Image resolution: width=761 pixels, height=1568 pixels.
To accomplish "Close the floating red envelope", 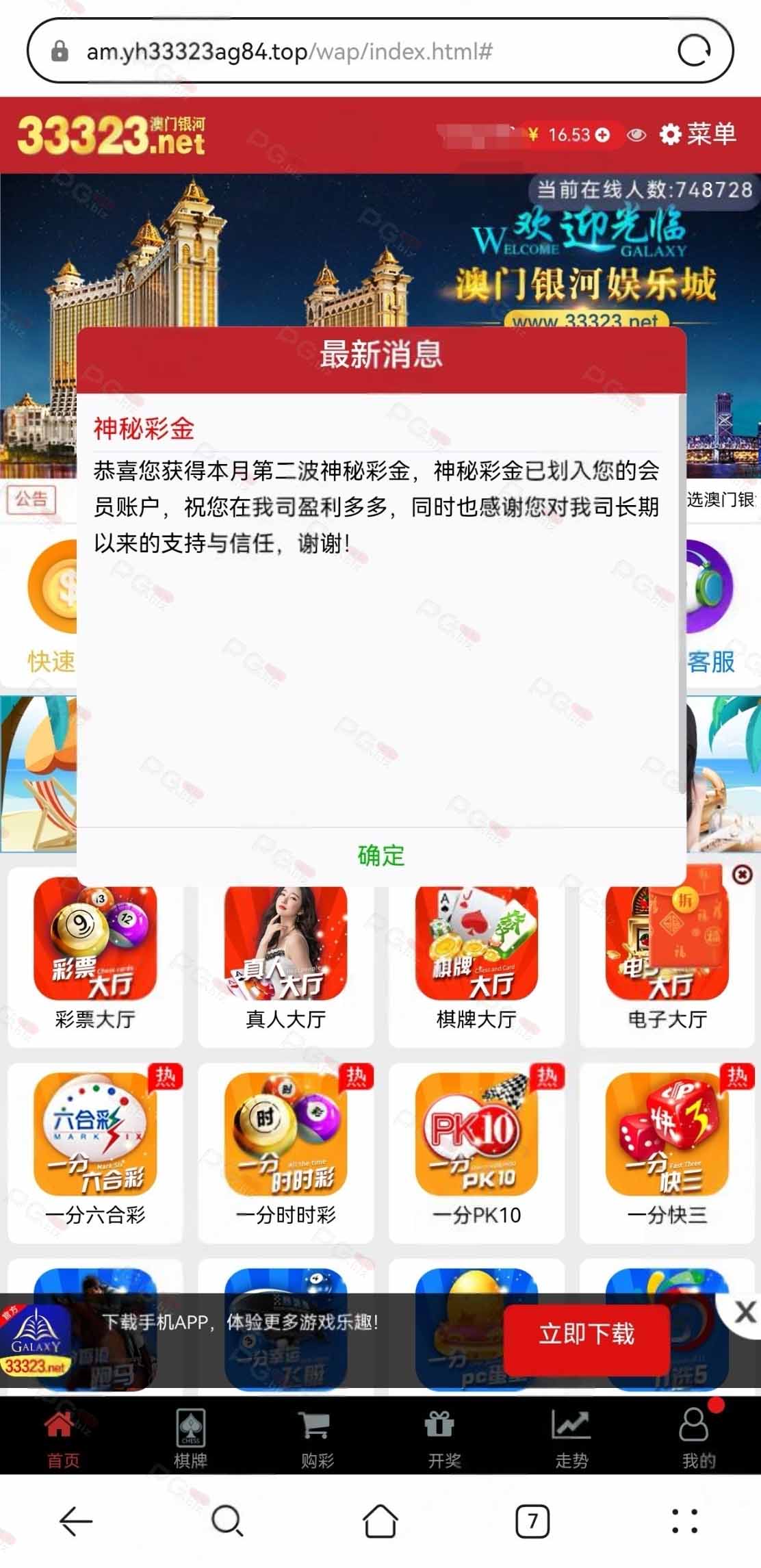I will [x=743, y=874].
